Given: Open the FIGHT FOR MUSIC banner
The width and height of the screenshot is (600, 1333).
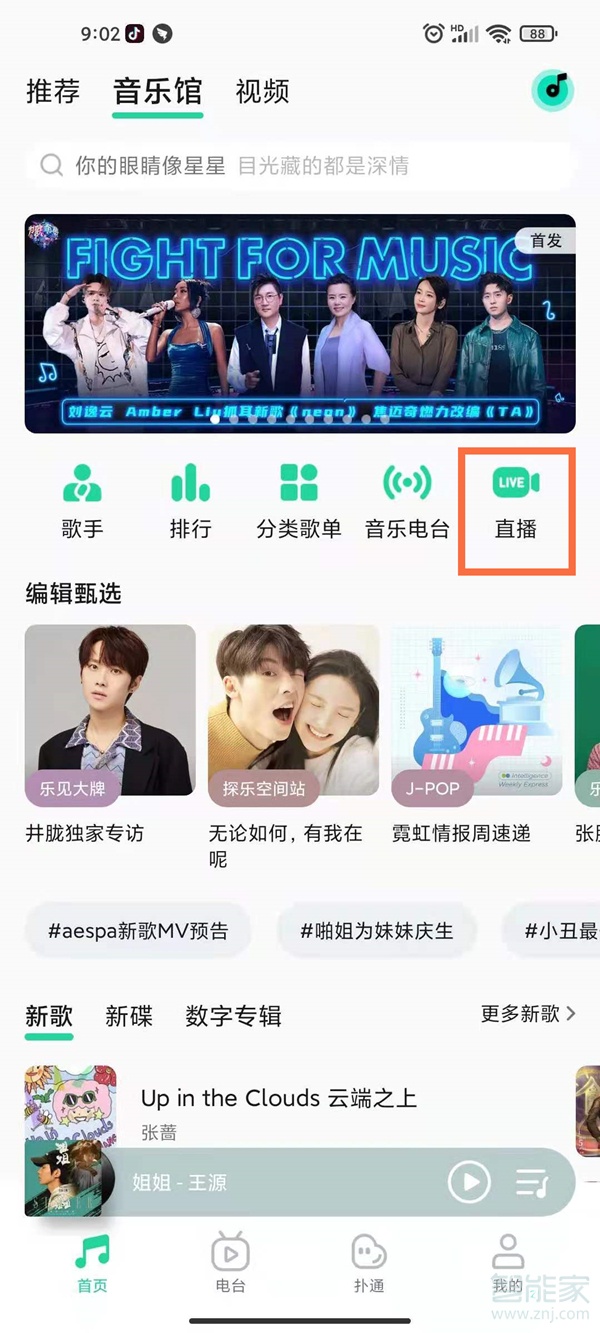Looking at the screenshot, I should coord(300,323).
